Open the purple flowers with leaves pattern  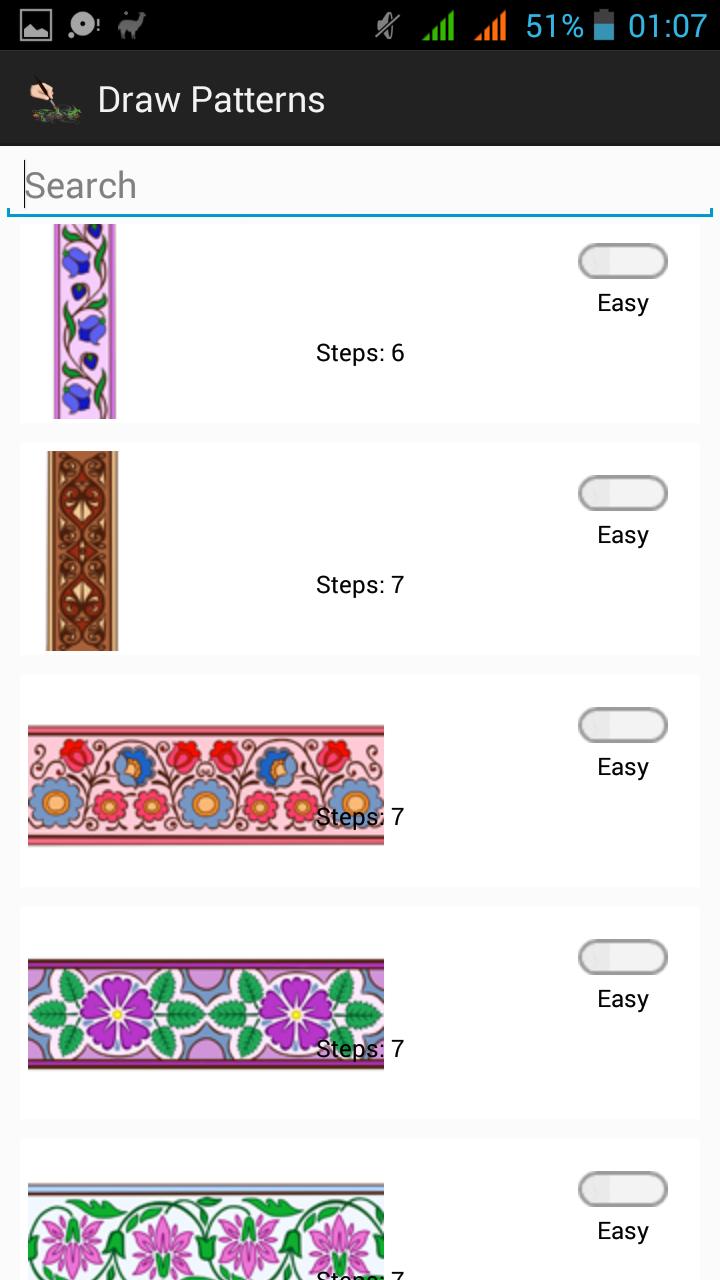(x=205, y=1014)
